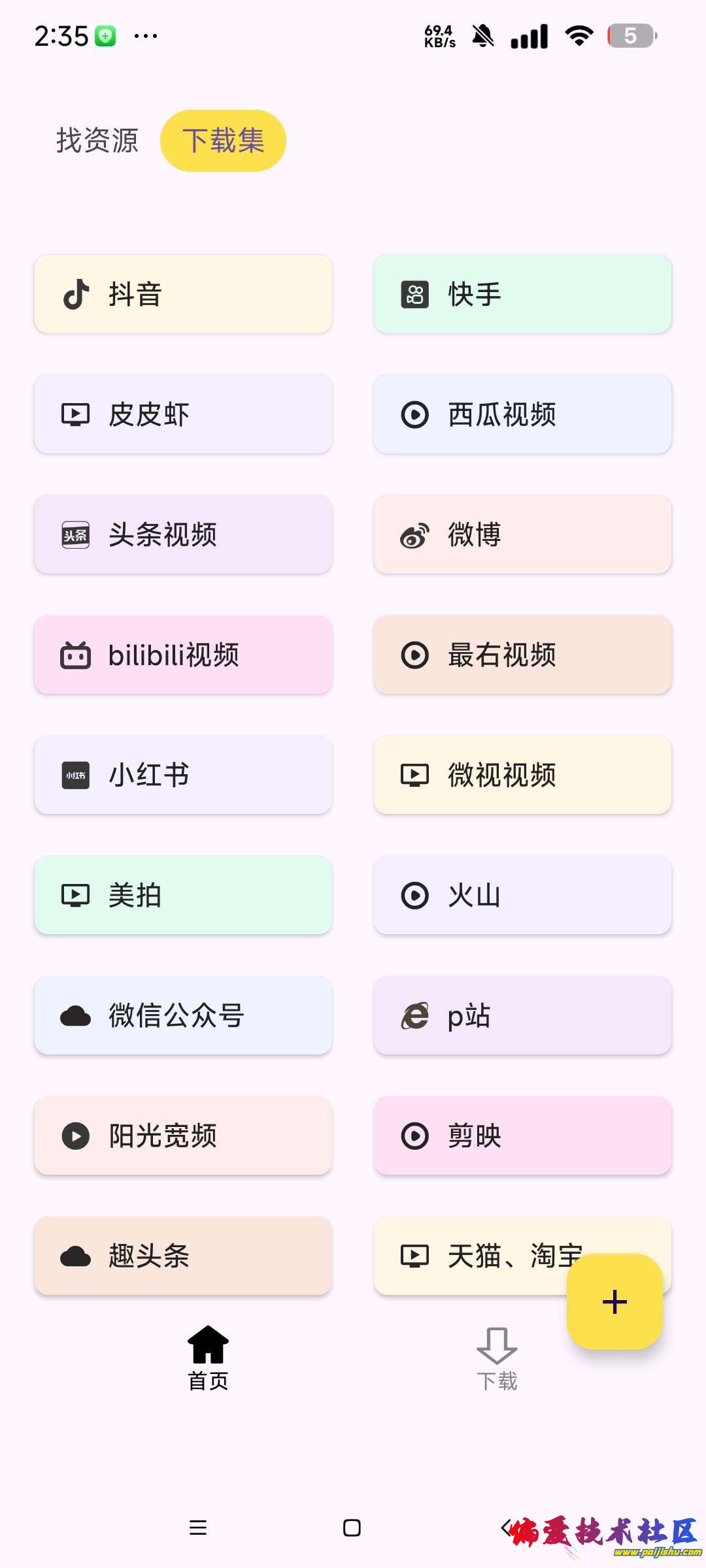The width and height of the screenshot is (706, 1568).
Task: Select the 下载集 tab
Action: (223, 140)
